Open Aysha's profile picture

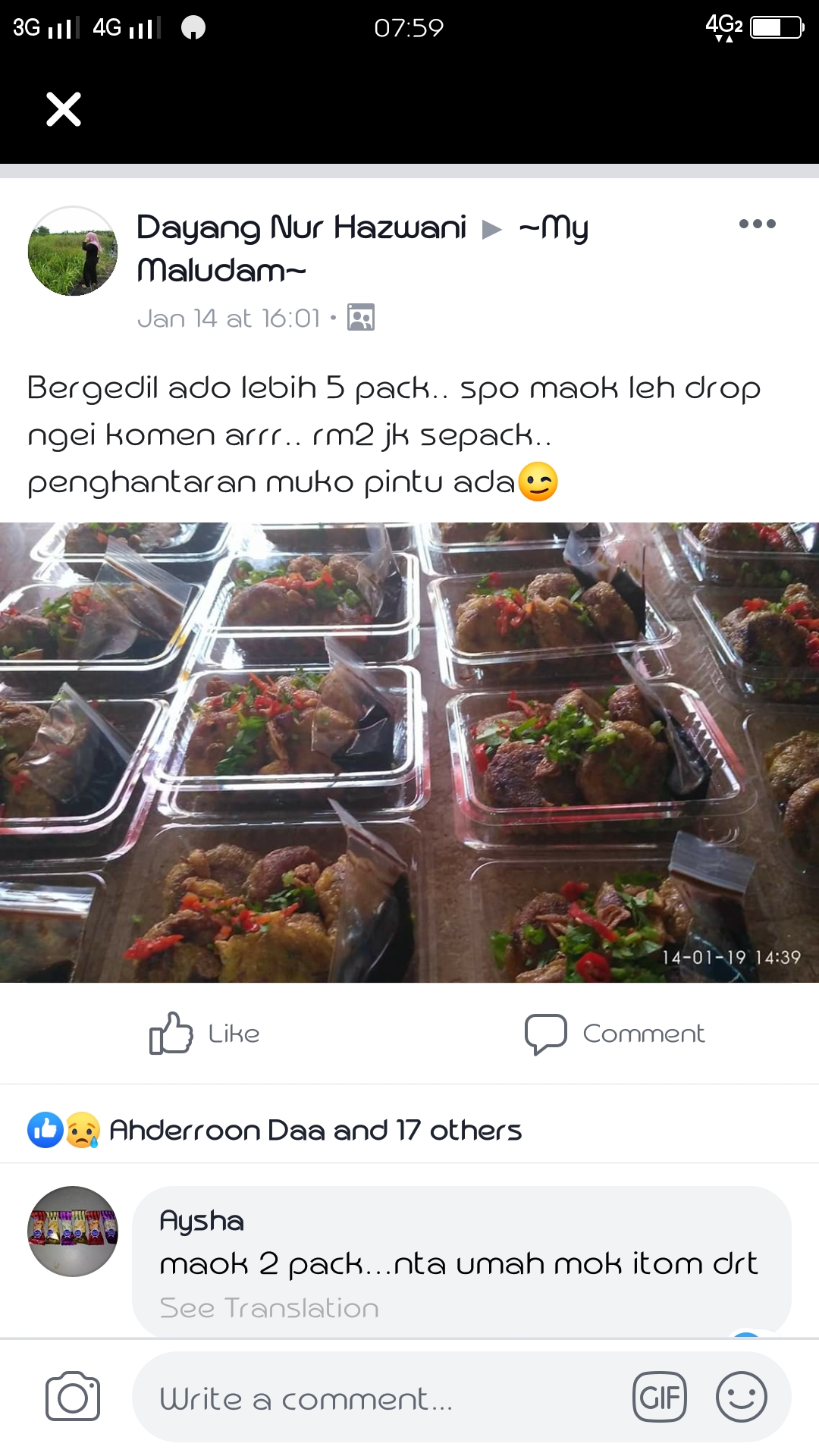point(73,1231)
